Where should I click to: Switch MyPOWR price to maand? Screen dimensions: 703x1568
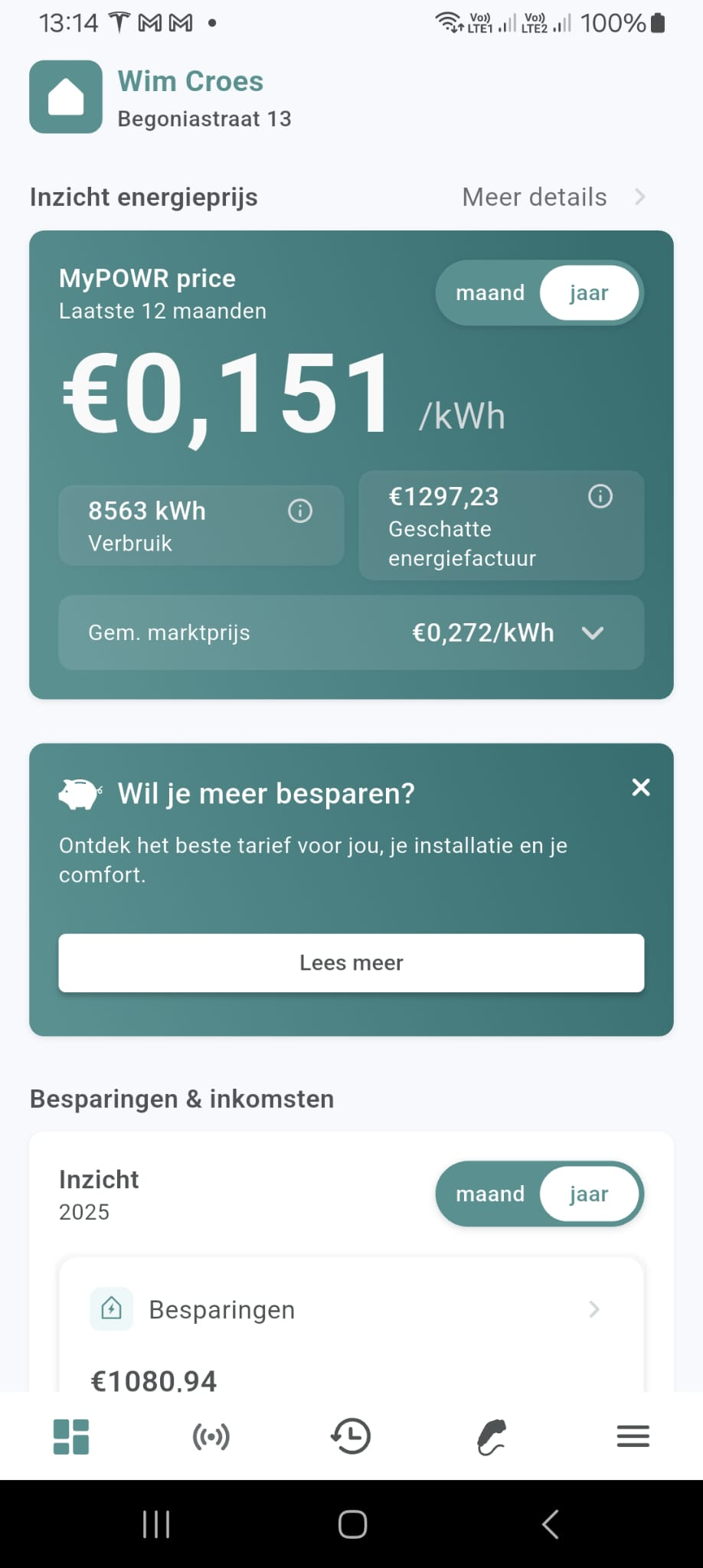click(x=490, y=293)
